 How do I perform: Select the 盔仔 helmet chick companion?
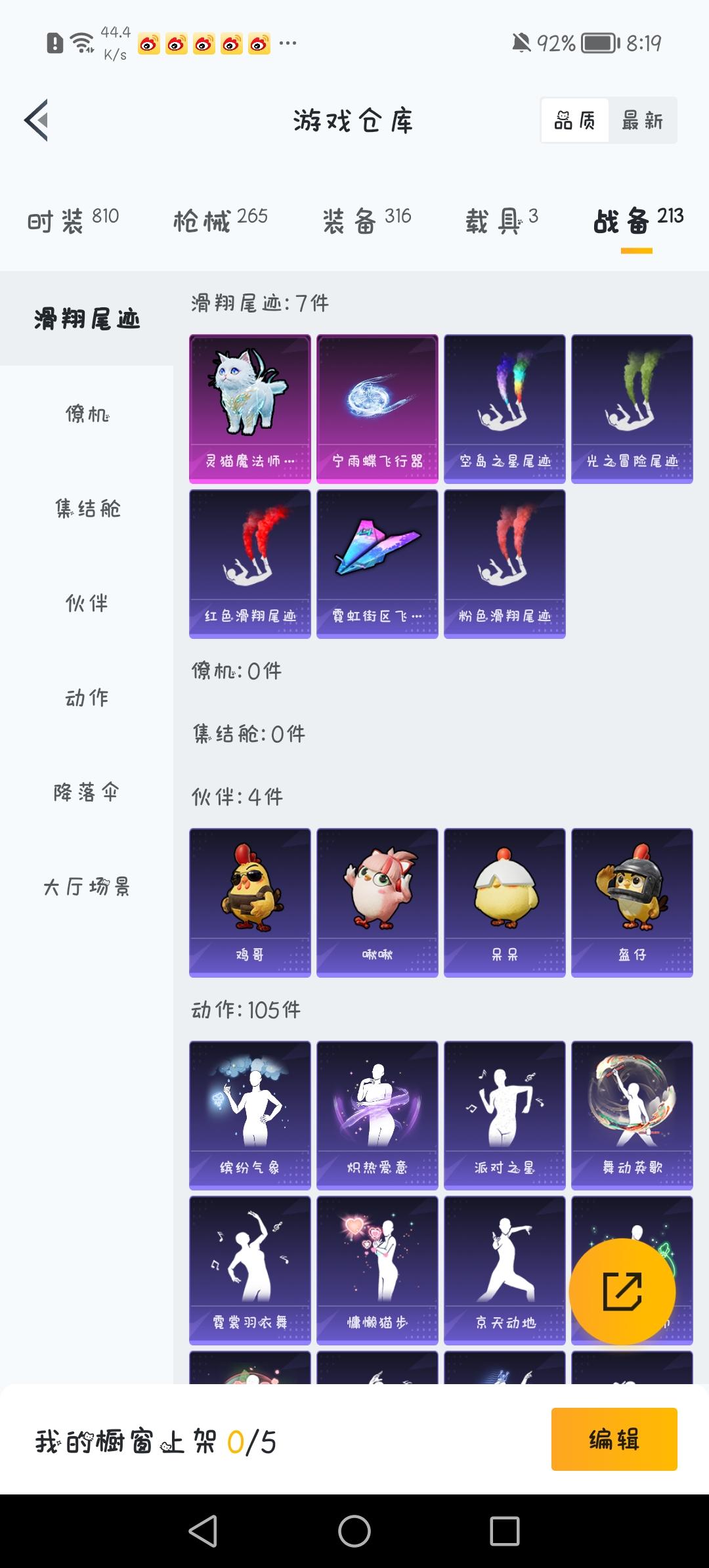[632, 902]
